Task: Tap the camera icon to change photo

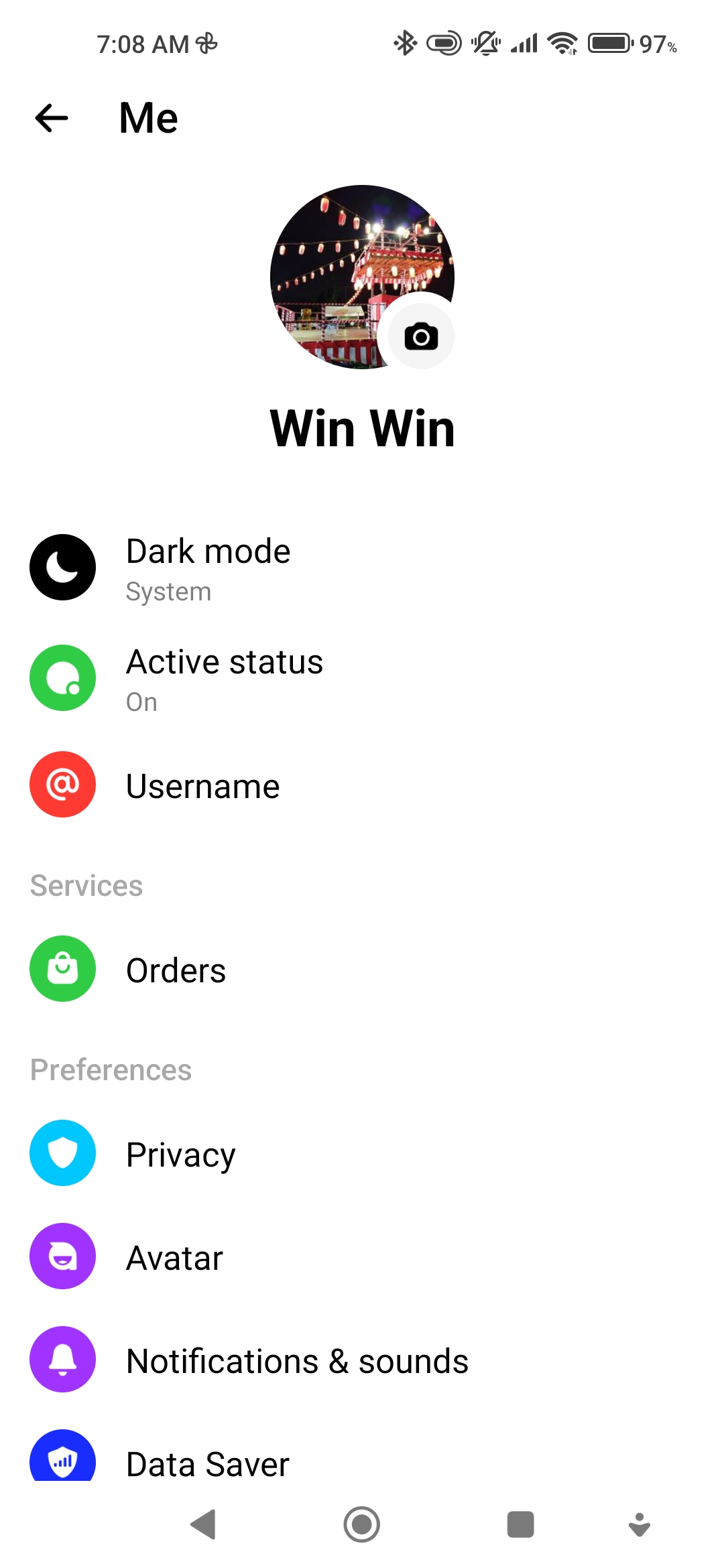Action: tap(421, 336)
